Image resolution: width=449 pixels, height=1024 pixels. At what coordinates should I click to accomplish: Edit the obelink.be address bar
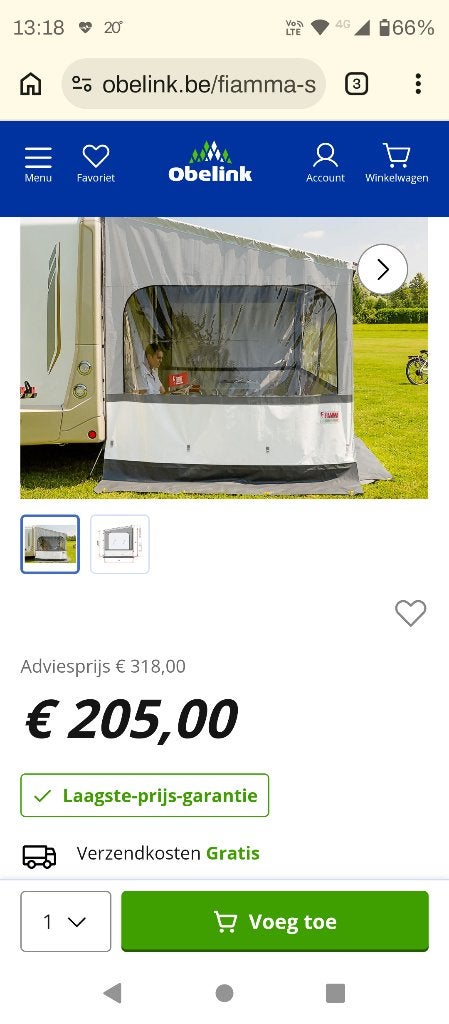(x=194, y=84)
